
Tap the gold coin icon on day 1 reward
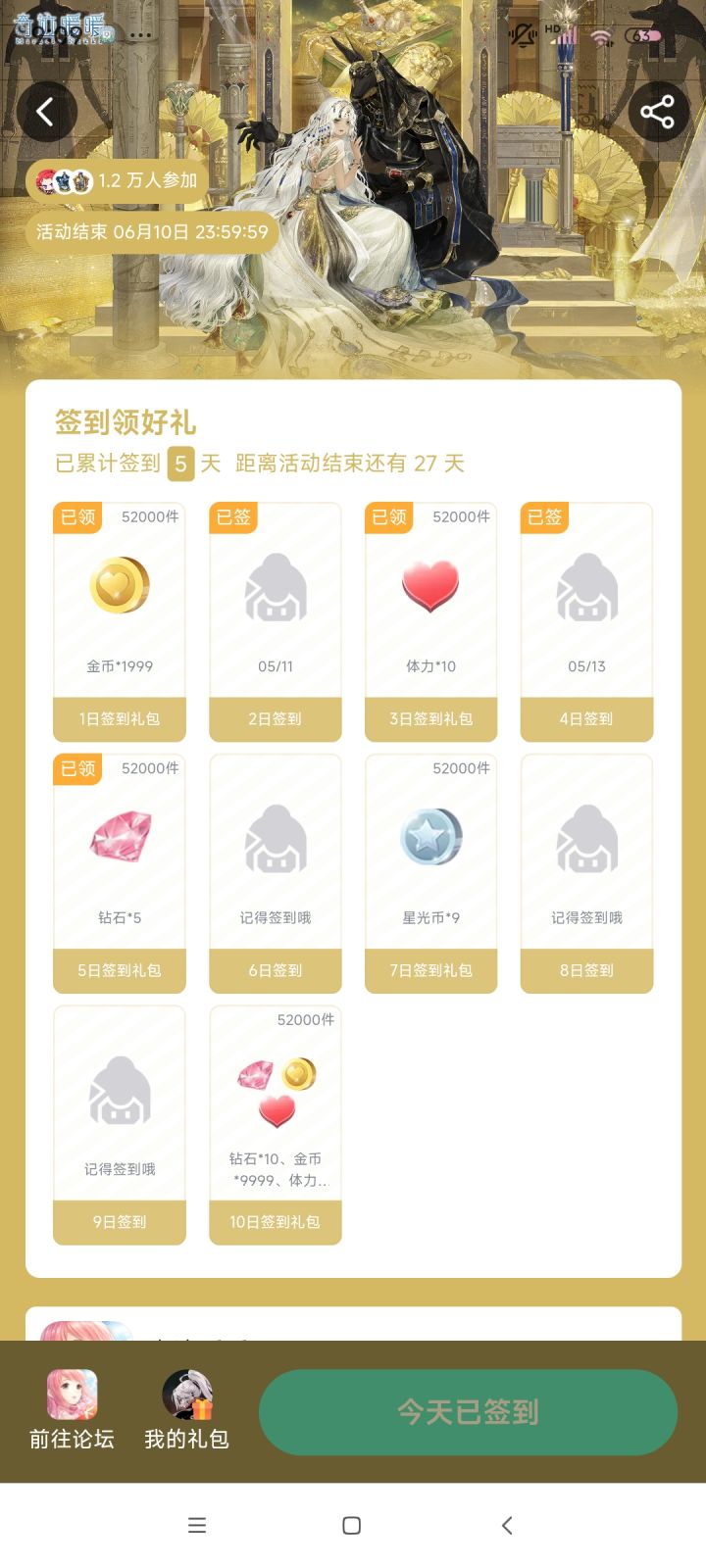tap(119, 585)
